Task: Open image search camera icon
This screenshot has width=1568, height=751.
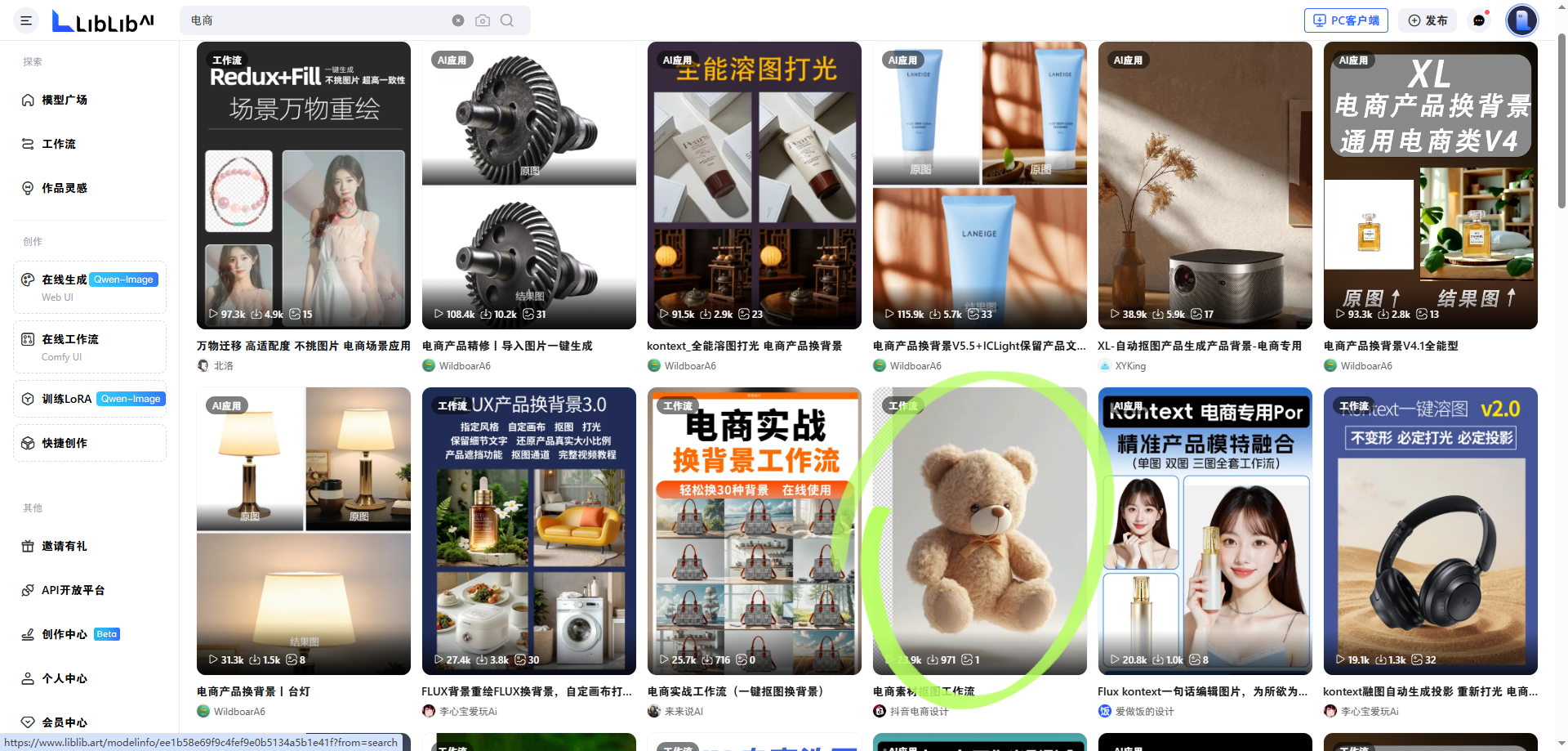Action: tap(483, 20)
